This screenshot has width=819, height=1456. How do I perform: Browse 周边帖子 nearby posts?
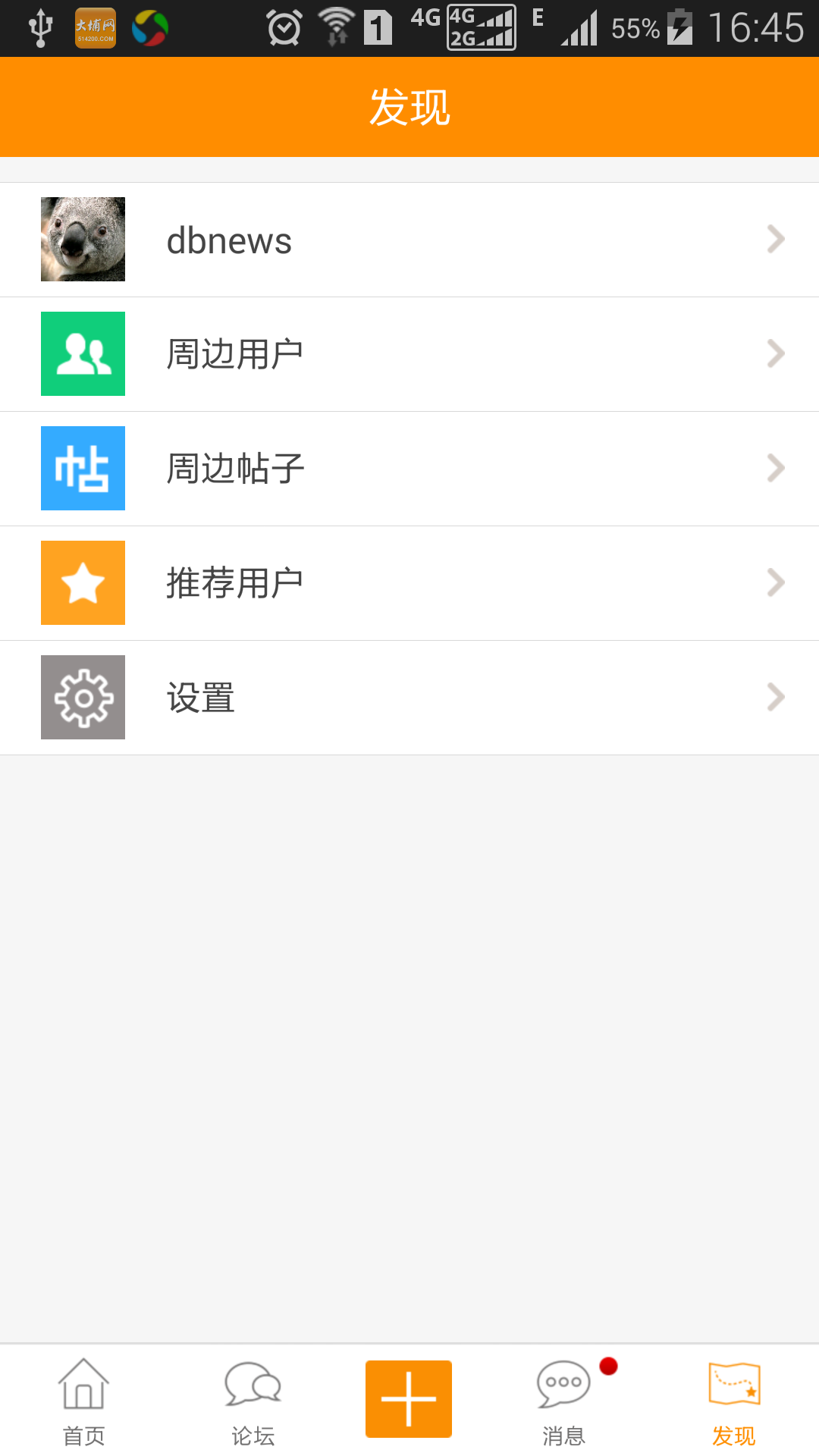[409, 469]
